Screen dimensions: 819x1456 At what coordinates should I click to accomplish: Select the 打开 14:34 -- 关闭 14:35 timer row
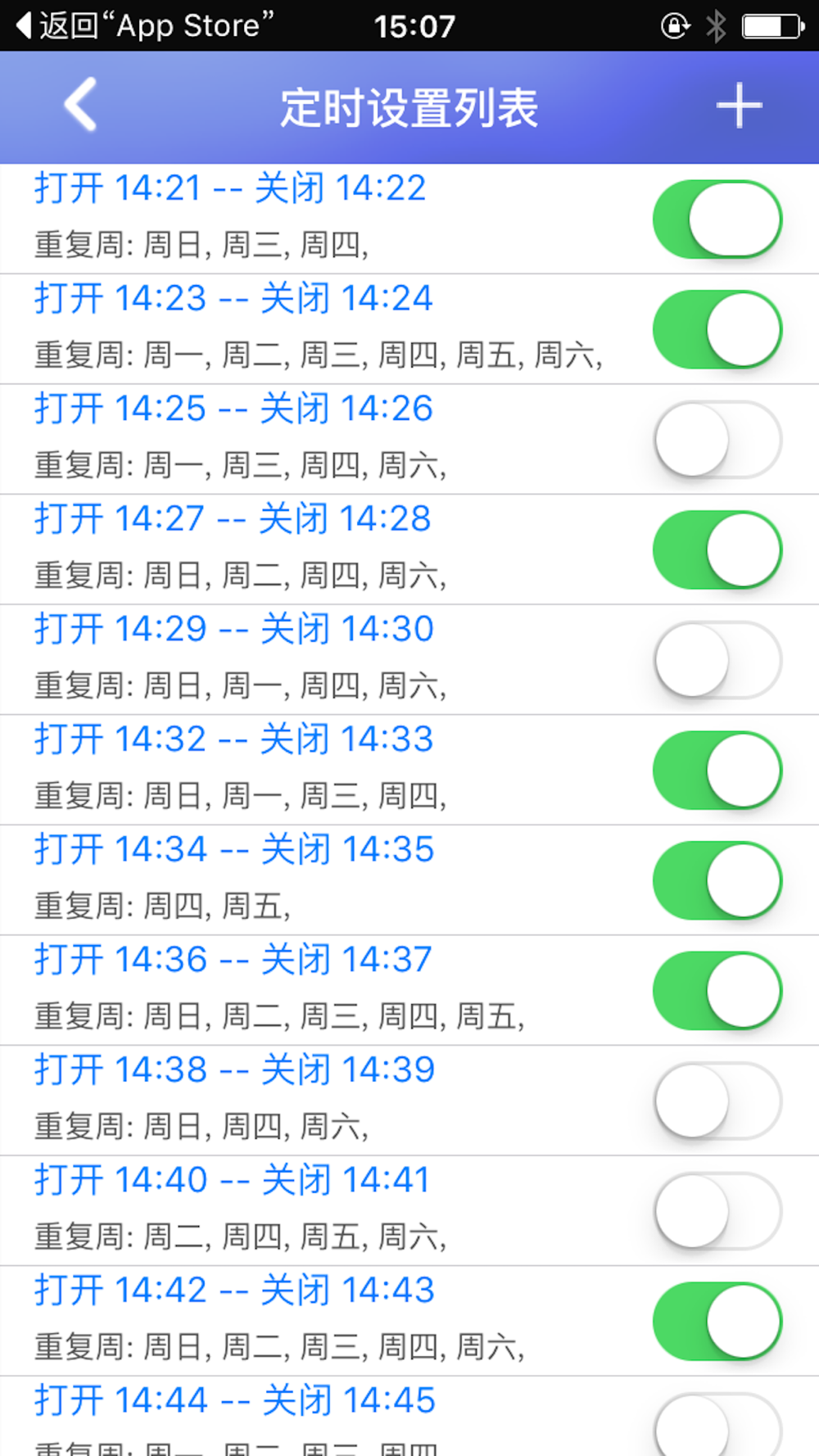click(x=233, y=850)
